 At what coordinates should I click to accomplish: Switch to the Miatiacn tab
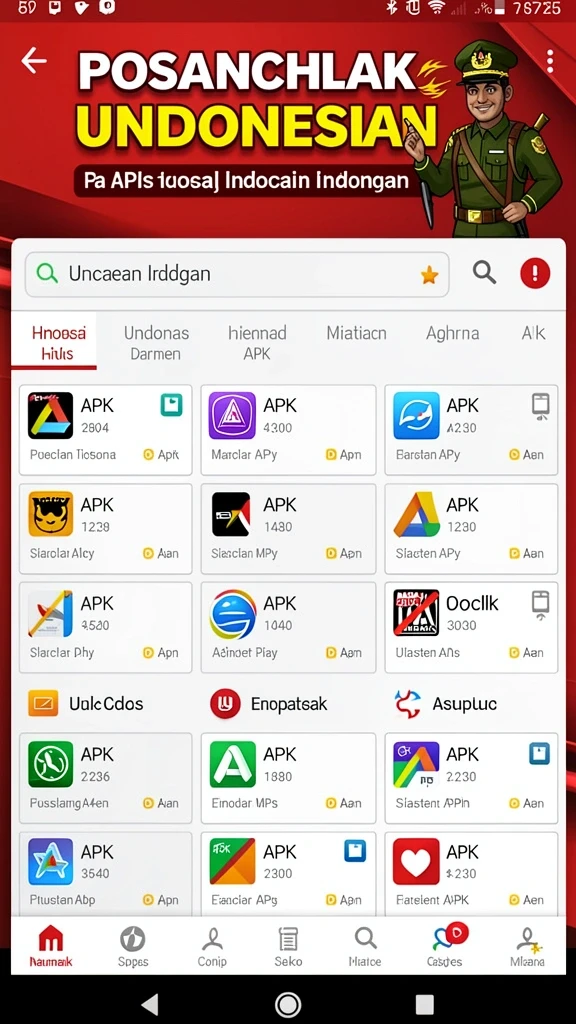pos(357,333)
